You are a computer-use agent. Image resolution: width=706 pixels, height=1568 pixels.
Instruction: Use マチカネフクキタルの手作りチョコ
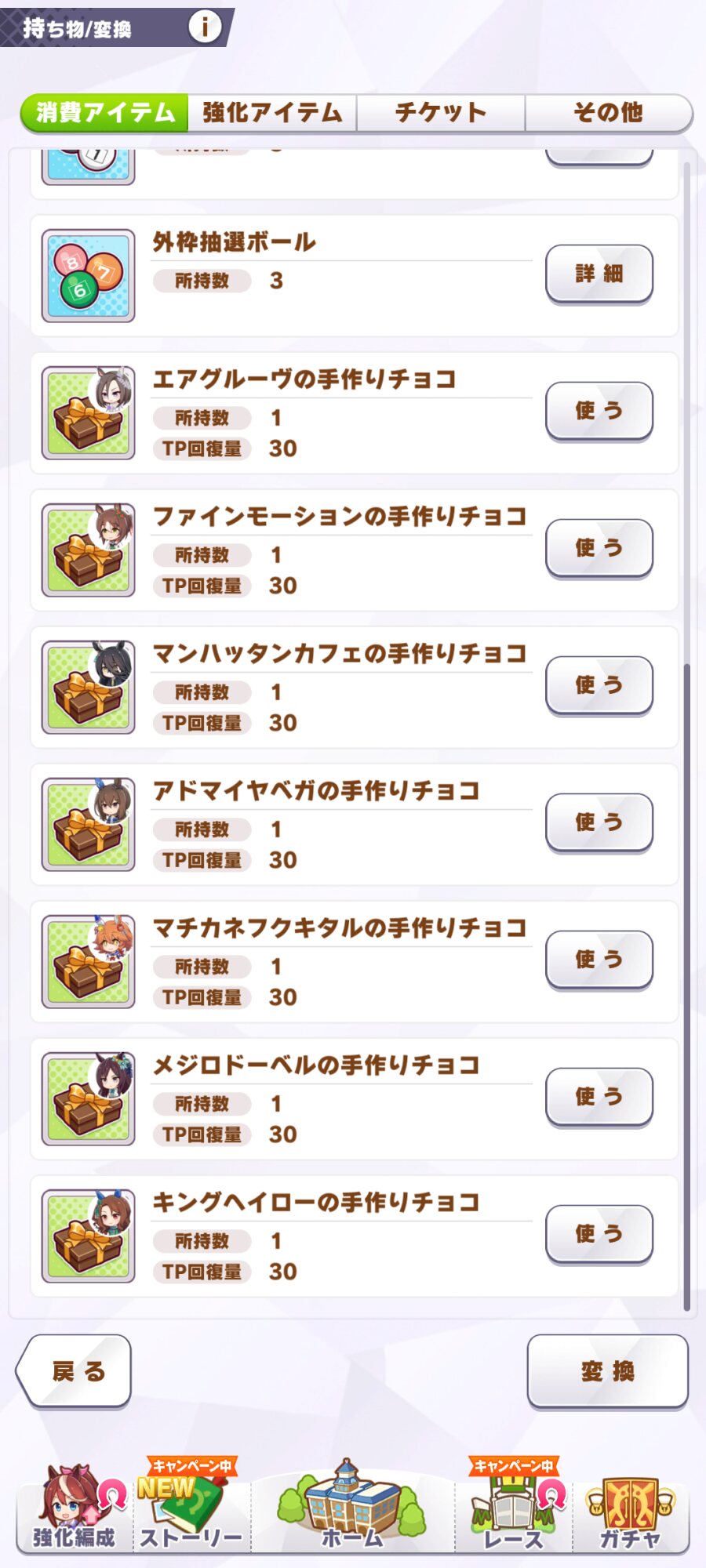599,959
